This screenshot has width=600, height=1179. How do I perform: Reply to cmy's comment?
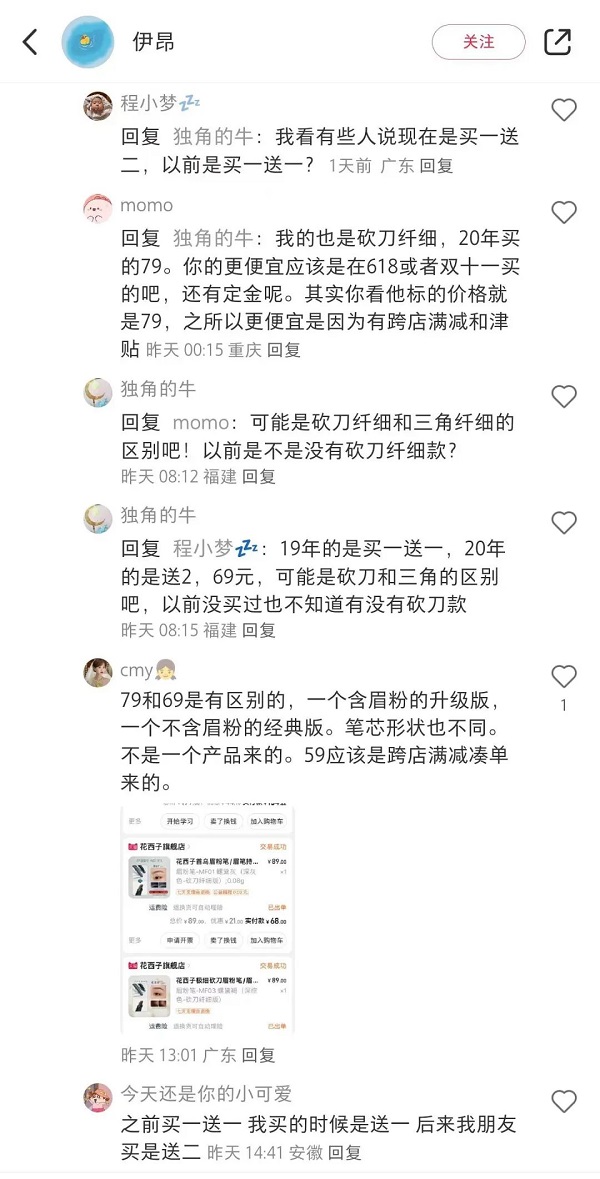(x=258, y=1055)
